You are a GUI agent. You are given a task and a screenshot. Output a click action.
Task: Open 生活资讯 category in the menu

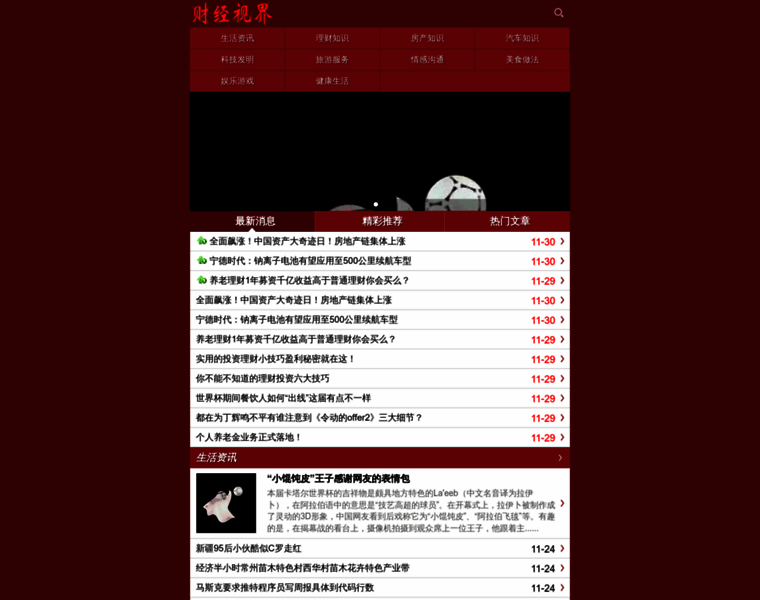click(x=237, y=38)
